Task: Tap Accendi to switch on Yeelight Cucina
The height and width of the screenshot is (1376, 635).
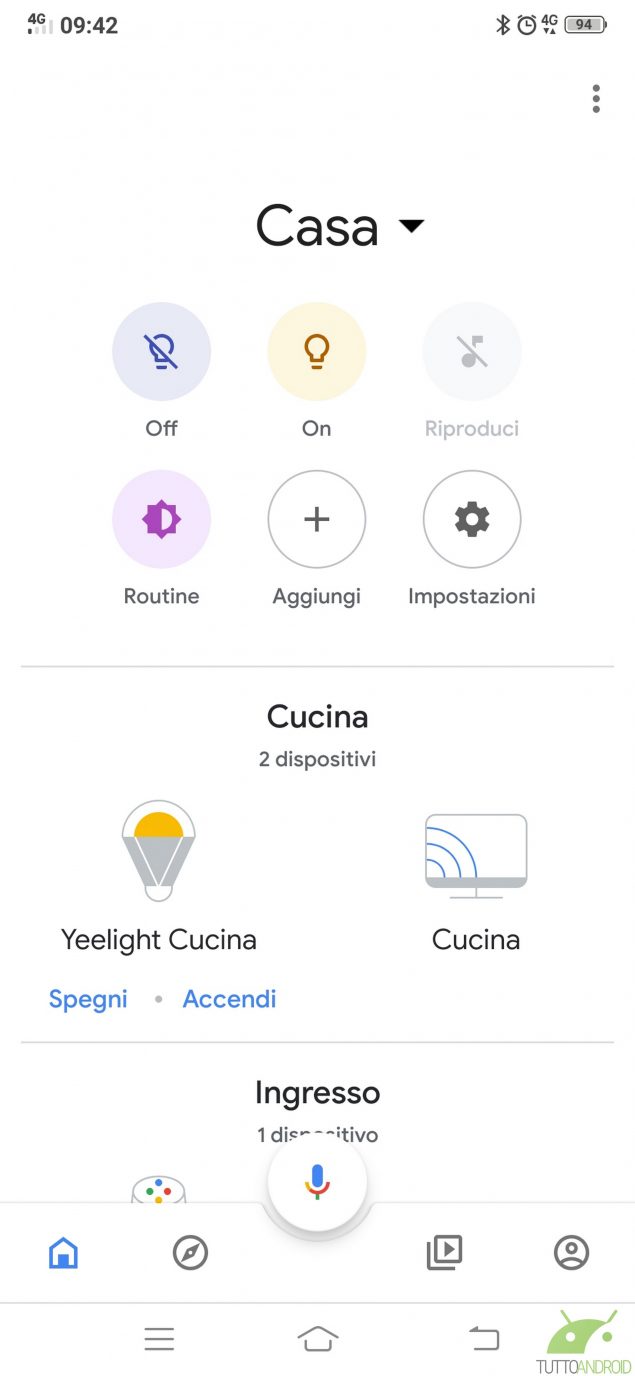Action: (229, 999)
